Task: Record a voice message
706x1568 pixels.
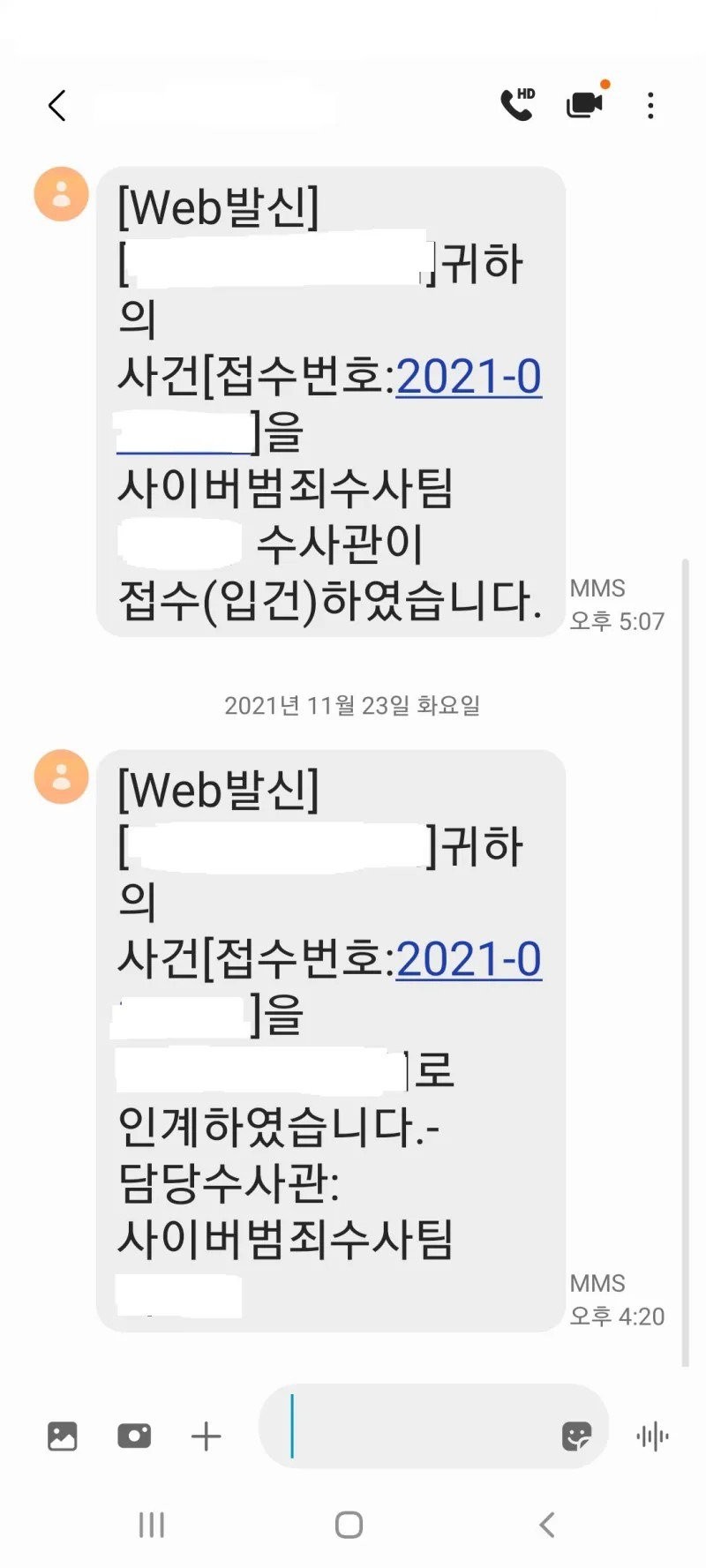Action: pos(652,1437)
